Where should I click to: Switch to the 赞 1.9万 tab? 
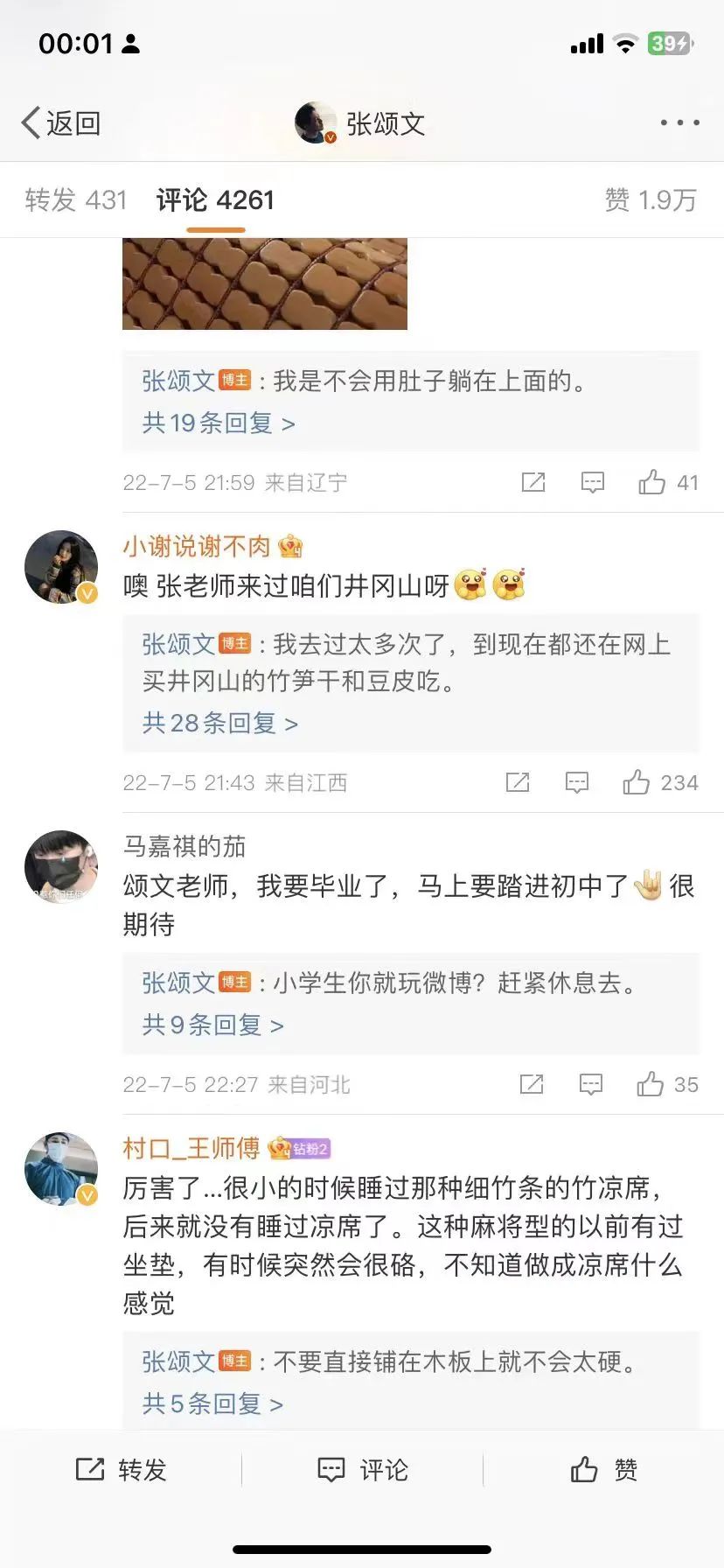pos(651,200)
